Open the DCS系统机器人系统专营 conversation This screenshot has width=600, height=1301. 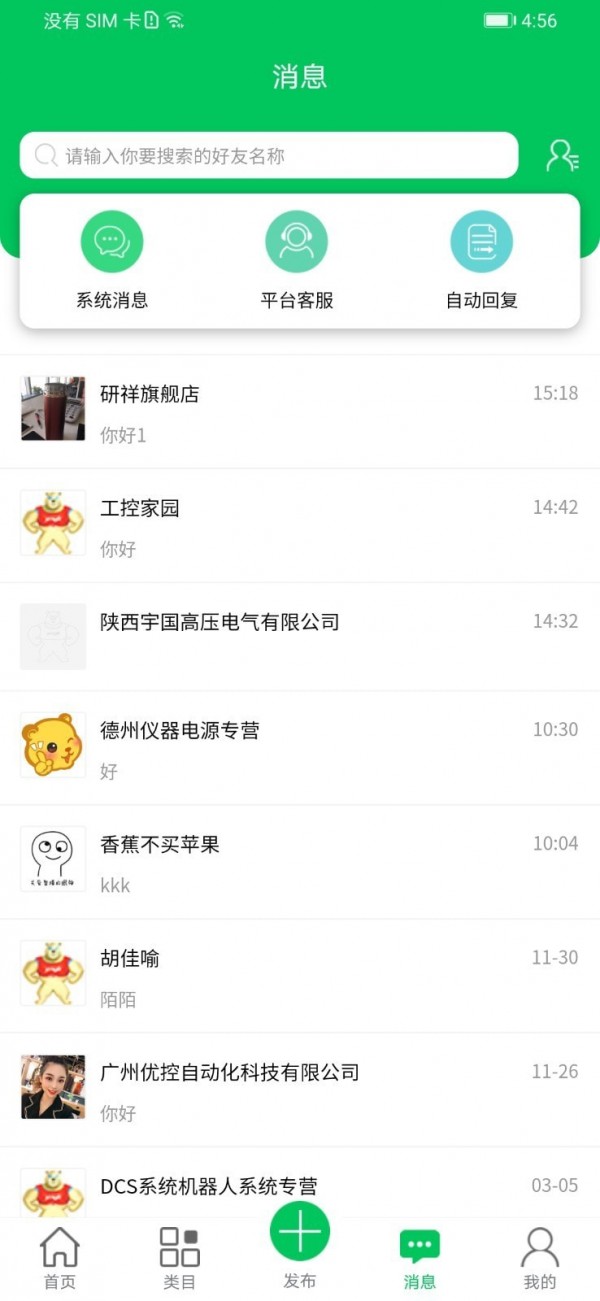click(300, 1188)
